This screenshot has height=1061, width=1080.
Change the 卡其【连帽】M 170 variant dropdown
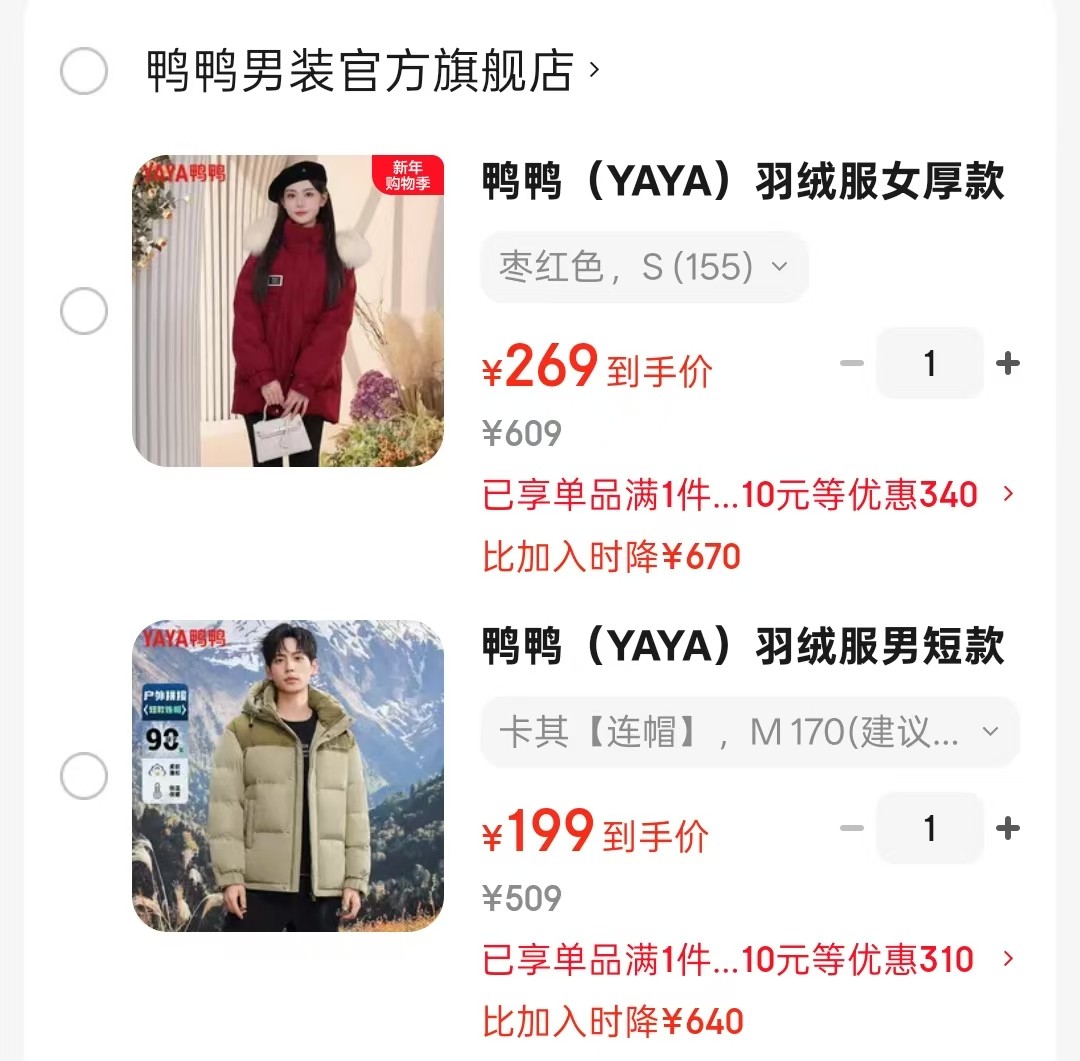tap(750, 732)
